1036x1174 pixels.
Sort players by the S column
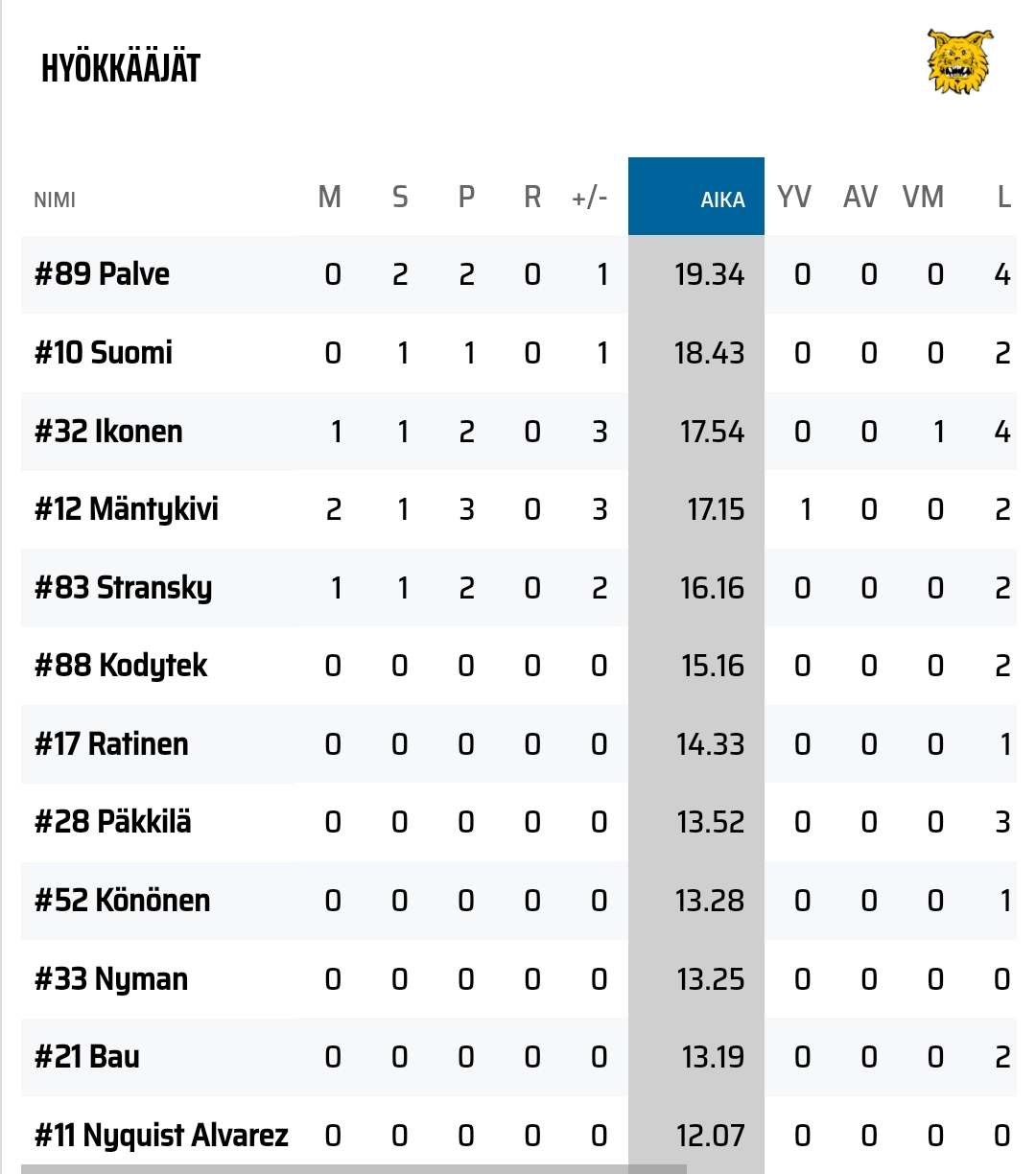click(x=400, y=198)
